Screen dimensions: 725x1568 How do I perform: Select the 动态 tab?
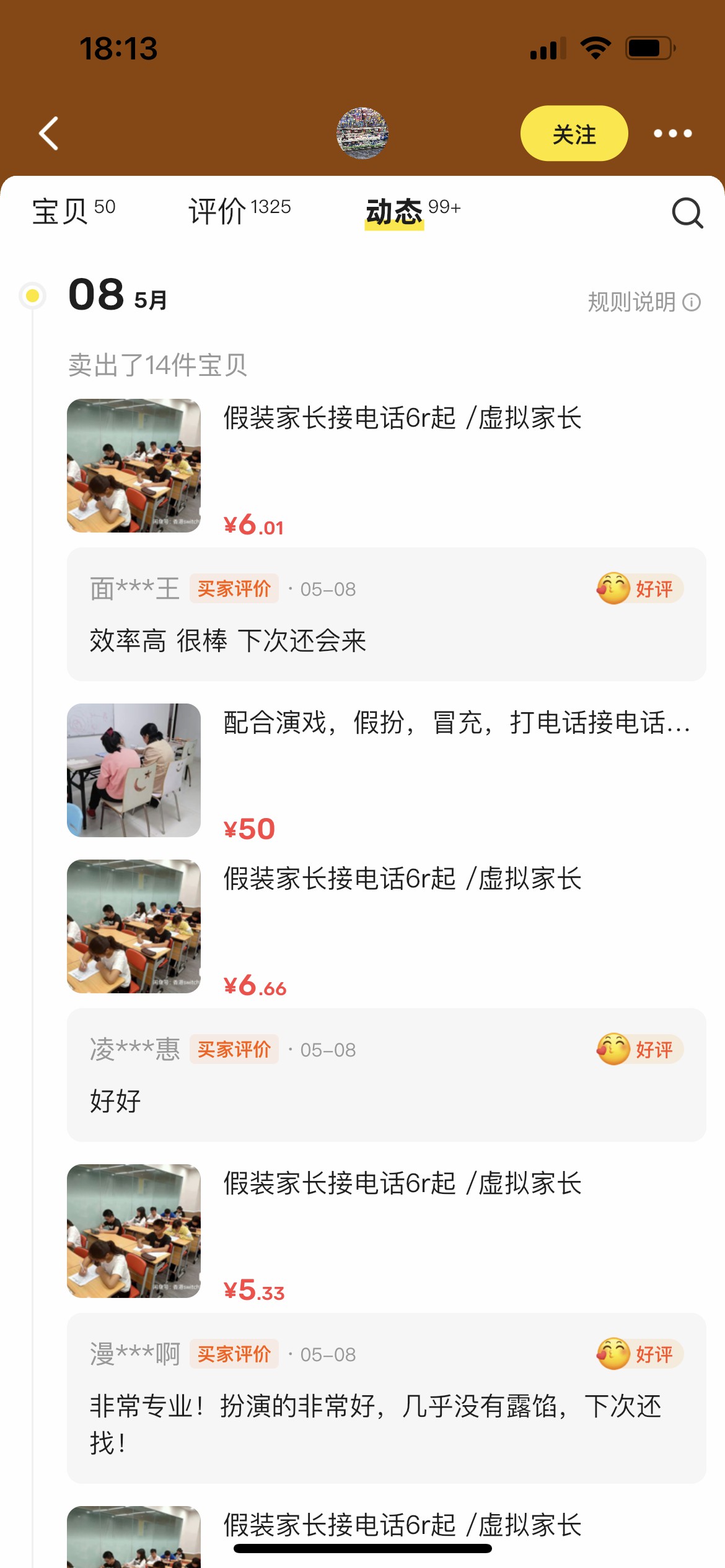pyautogui.click(x=412, y=211)
